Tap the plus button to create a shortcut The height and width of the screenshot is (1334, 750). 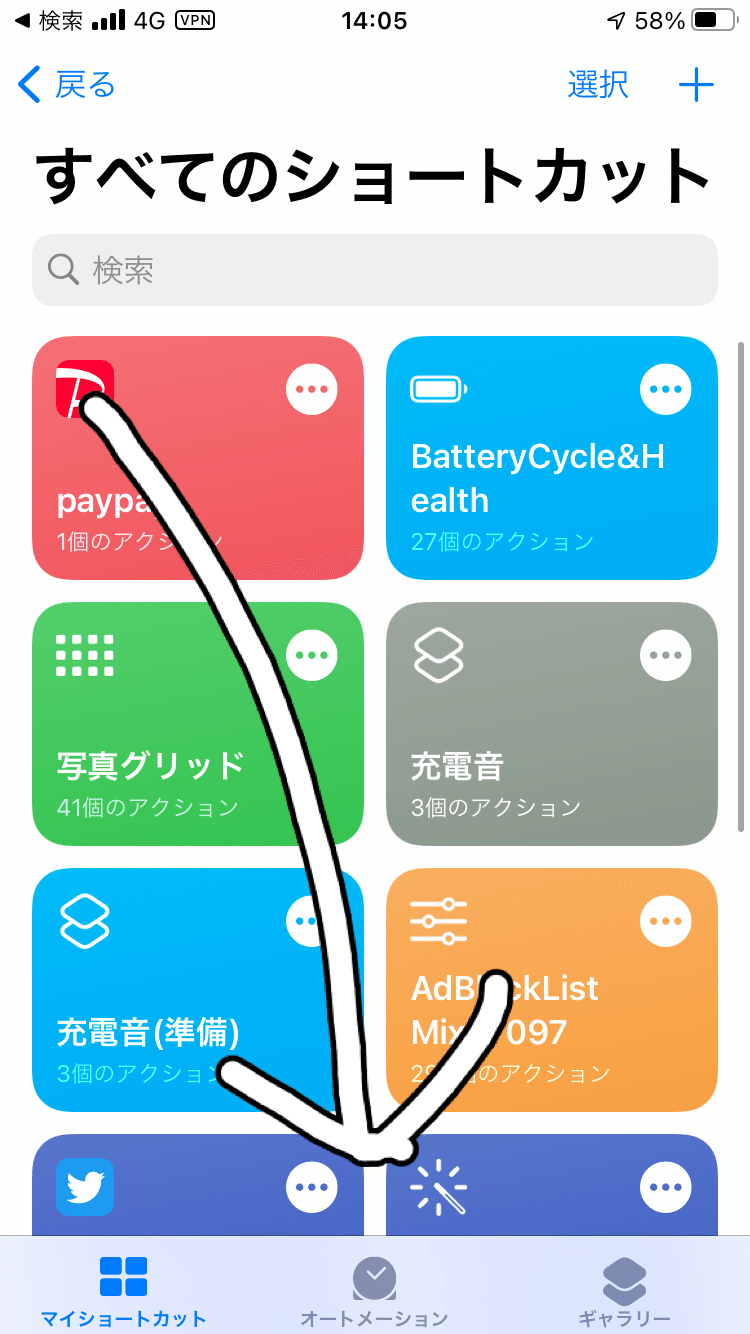point(697,85)
